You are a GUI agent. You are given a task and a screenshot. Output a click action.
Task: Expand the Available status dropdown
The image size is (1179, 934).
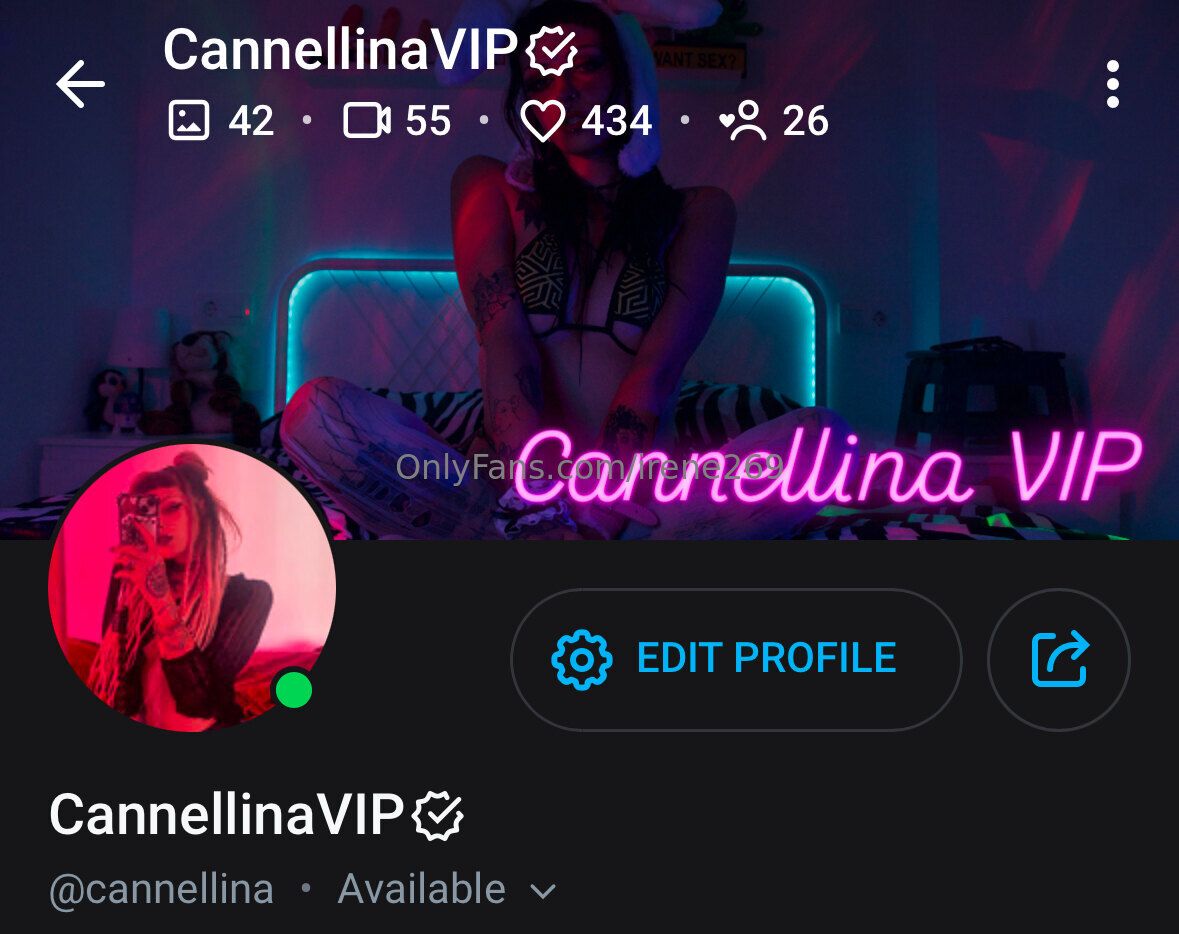click(x=543, y=890)
